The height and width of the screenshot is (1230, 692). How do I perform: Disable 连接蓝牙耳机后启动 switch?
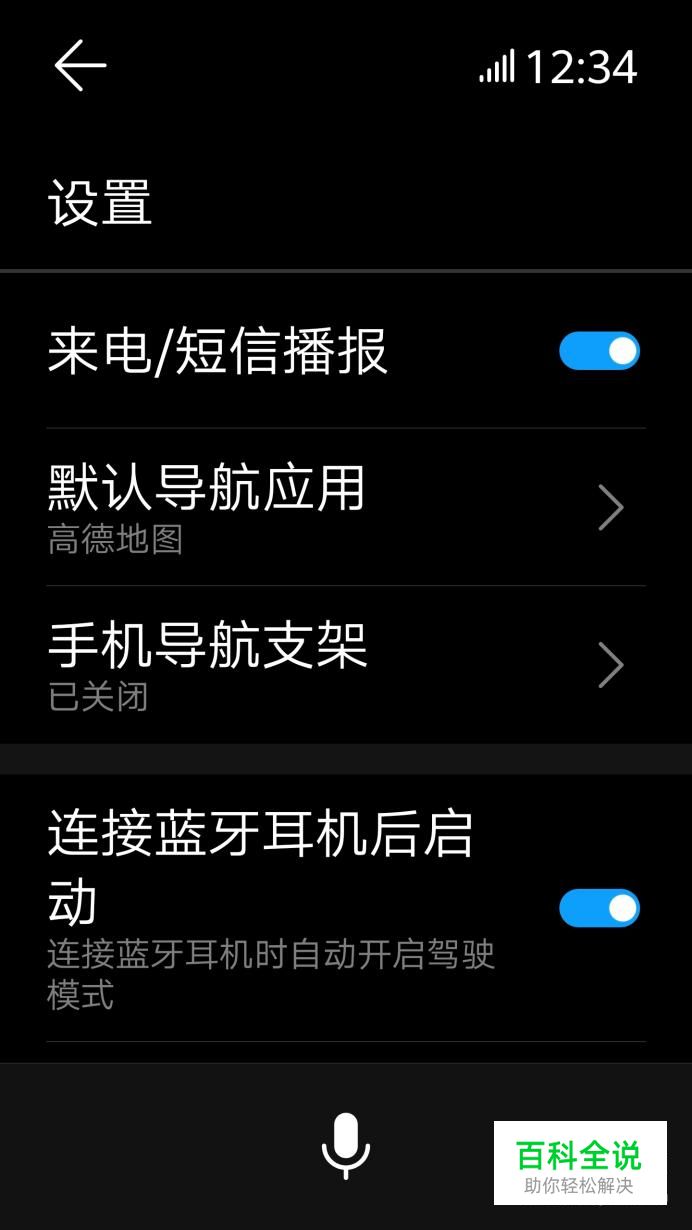point(599,908)
